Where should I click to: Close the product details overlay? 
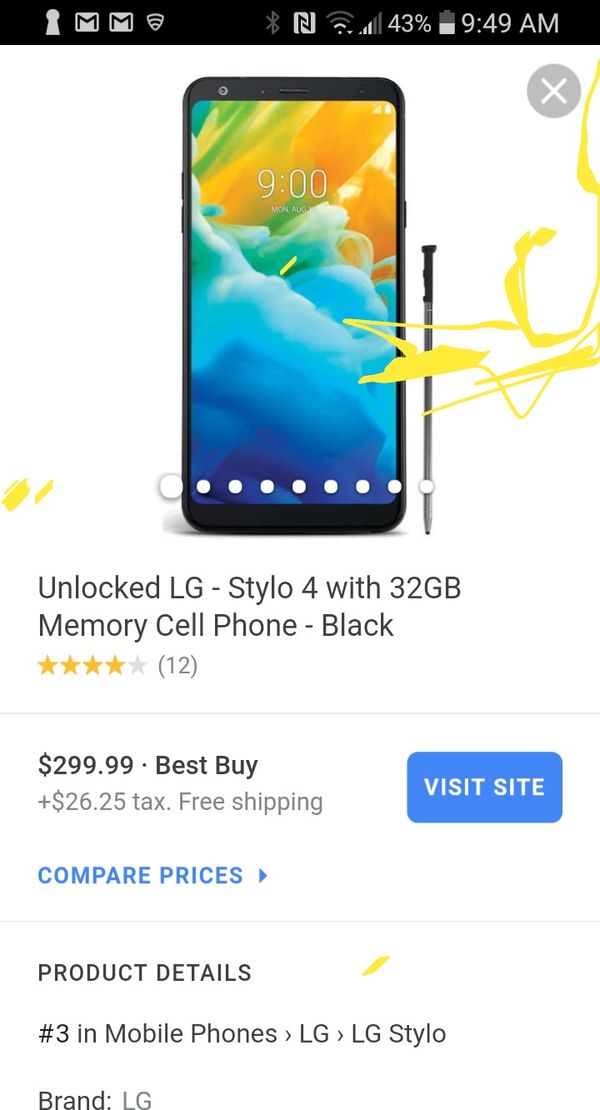pos(553,91)
